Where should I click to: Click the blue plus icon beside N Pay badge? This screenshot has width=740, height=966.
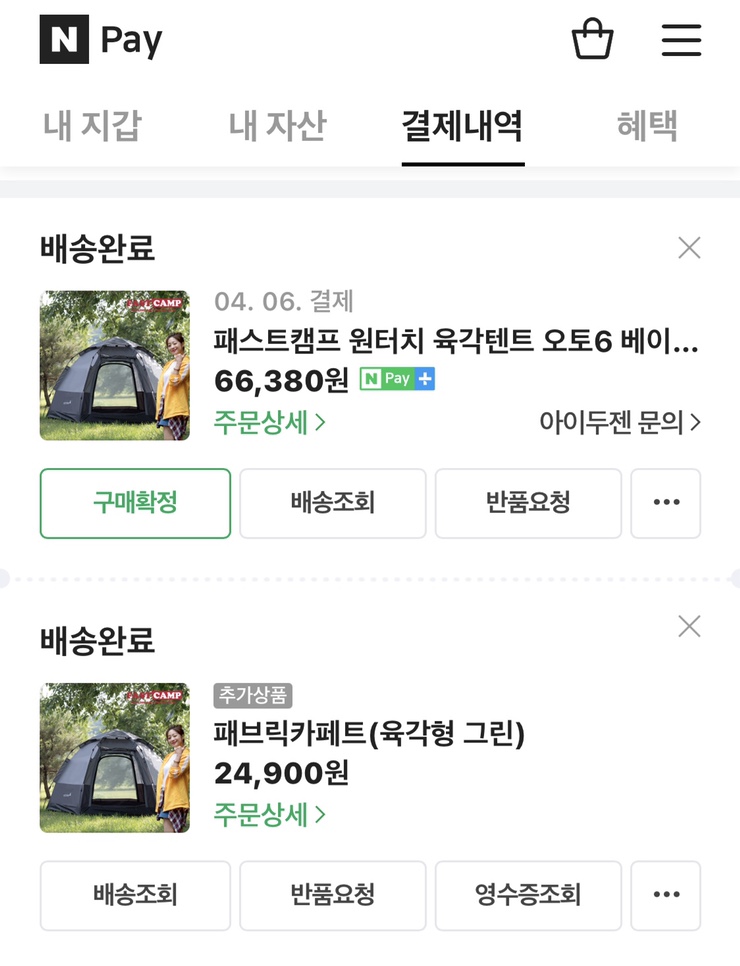point(424,378)
